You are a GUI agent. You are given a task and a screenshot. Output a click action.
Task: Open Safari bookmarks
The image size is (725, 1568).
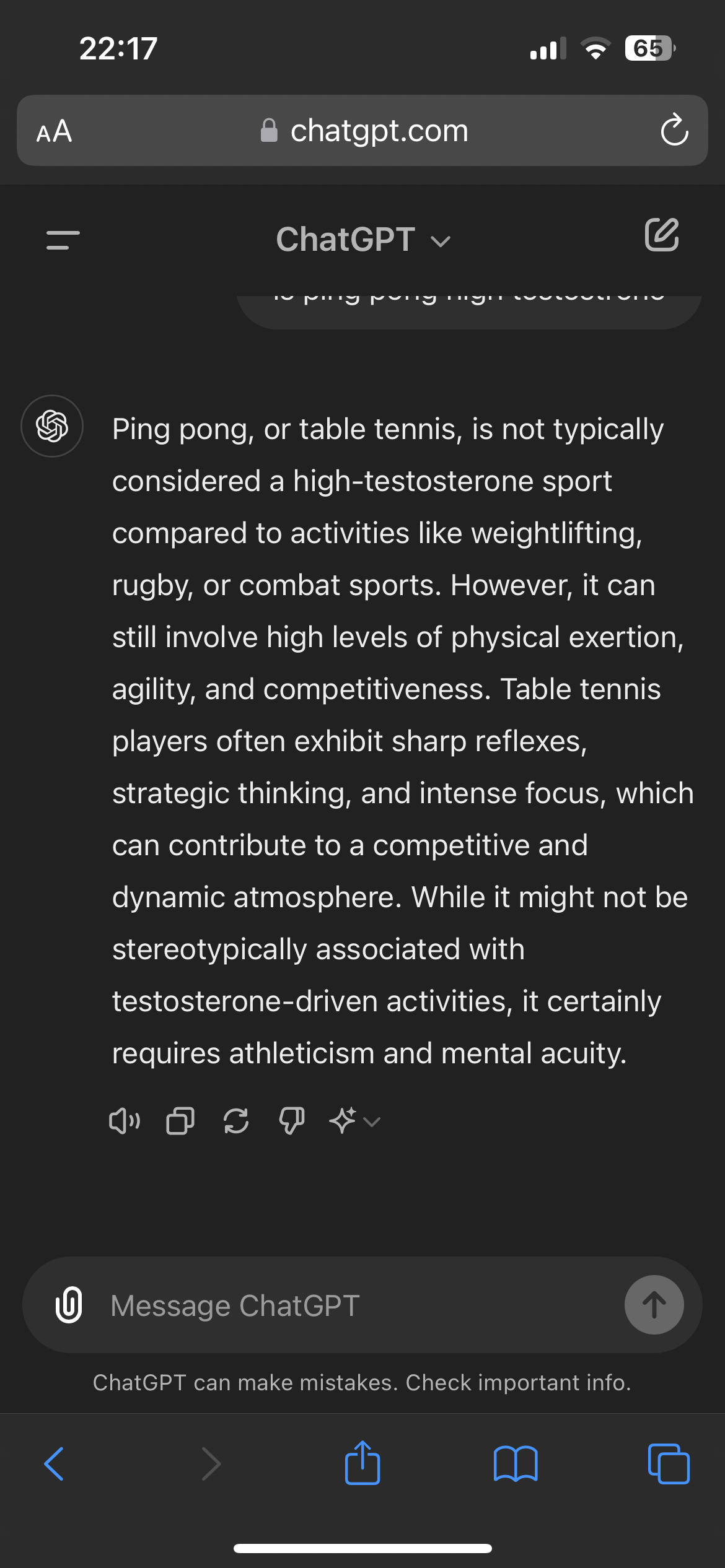click(x=516, y=1464)
